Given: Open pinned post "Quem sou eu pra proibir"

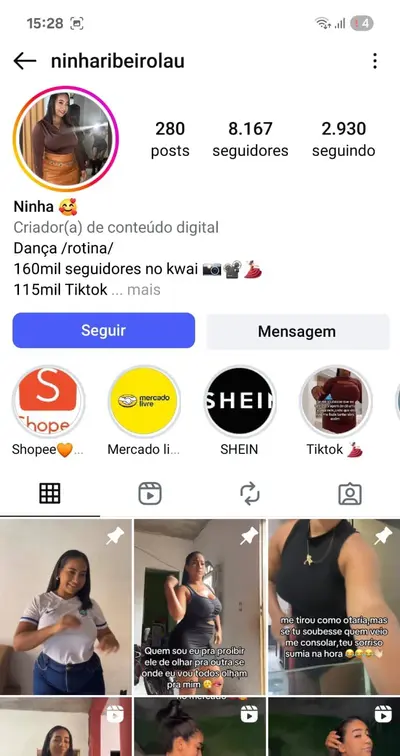Looking at the screenshot, I should pos(200,607).
